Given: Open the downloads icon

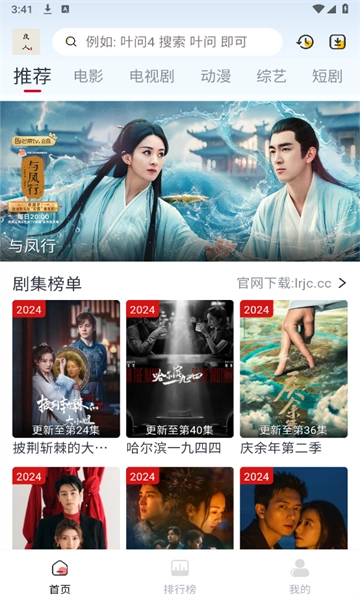Looking at the screenshot, I should point(337,42).
